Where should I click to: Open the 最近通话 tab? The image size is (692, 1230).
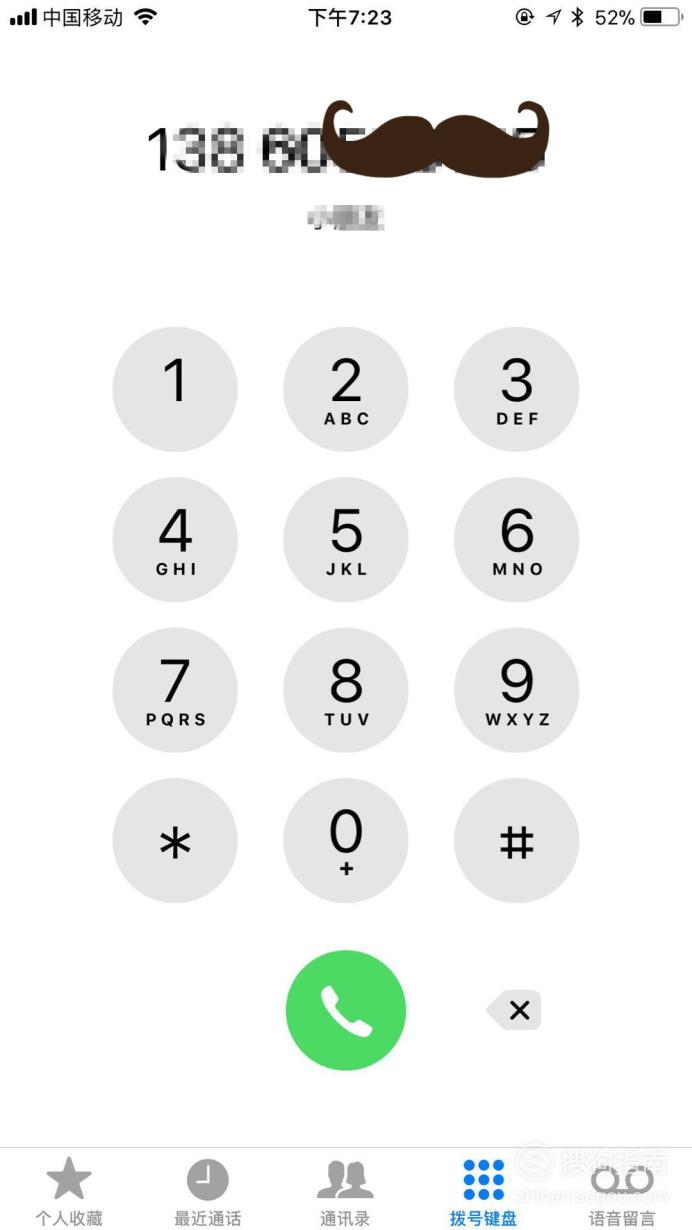207,1192
